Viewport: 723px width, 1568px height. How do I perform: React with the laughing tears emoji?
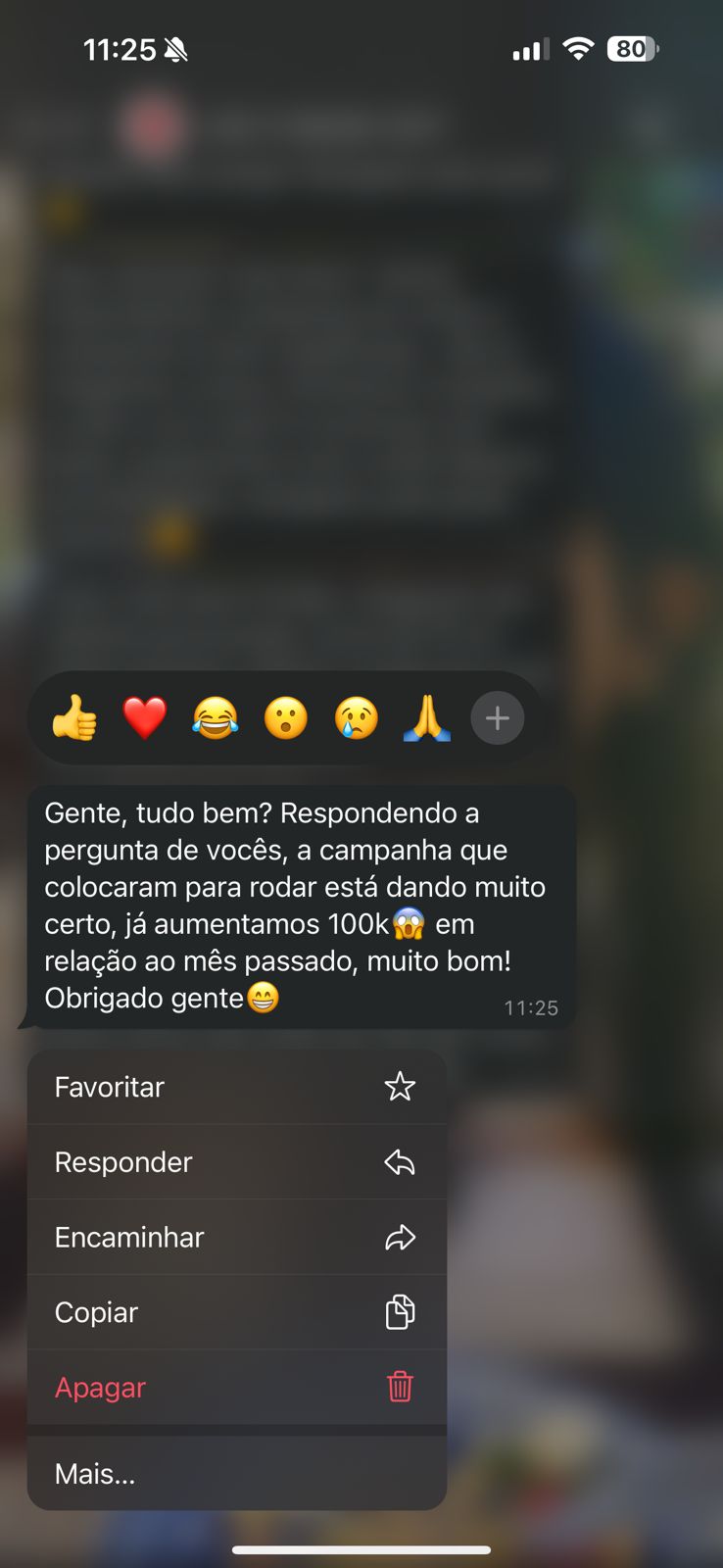coord(216,718)
